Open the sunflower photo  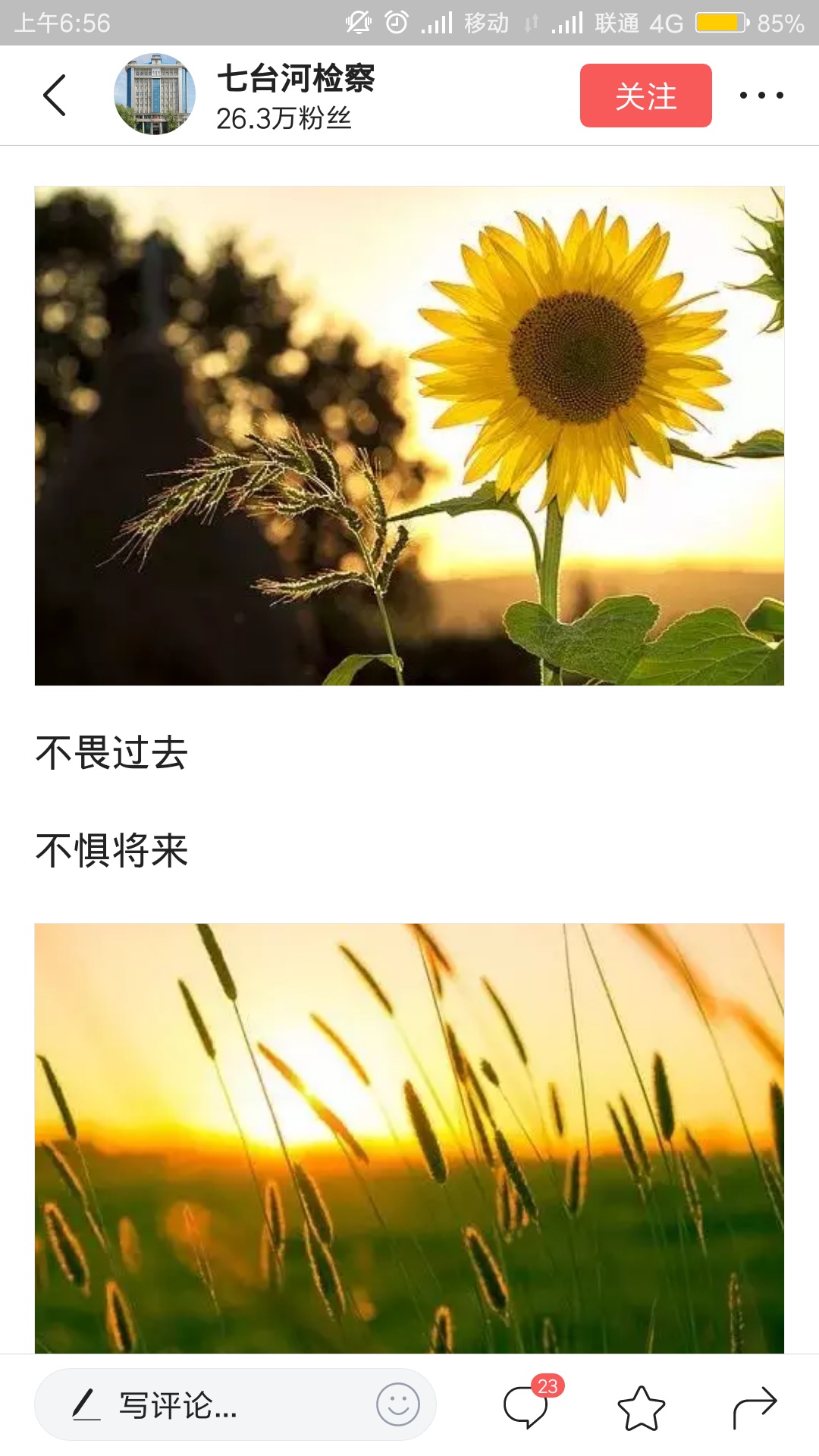point(409,436)
